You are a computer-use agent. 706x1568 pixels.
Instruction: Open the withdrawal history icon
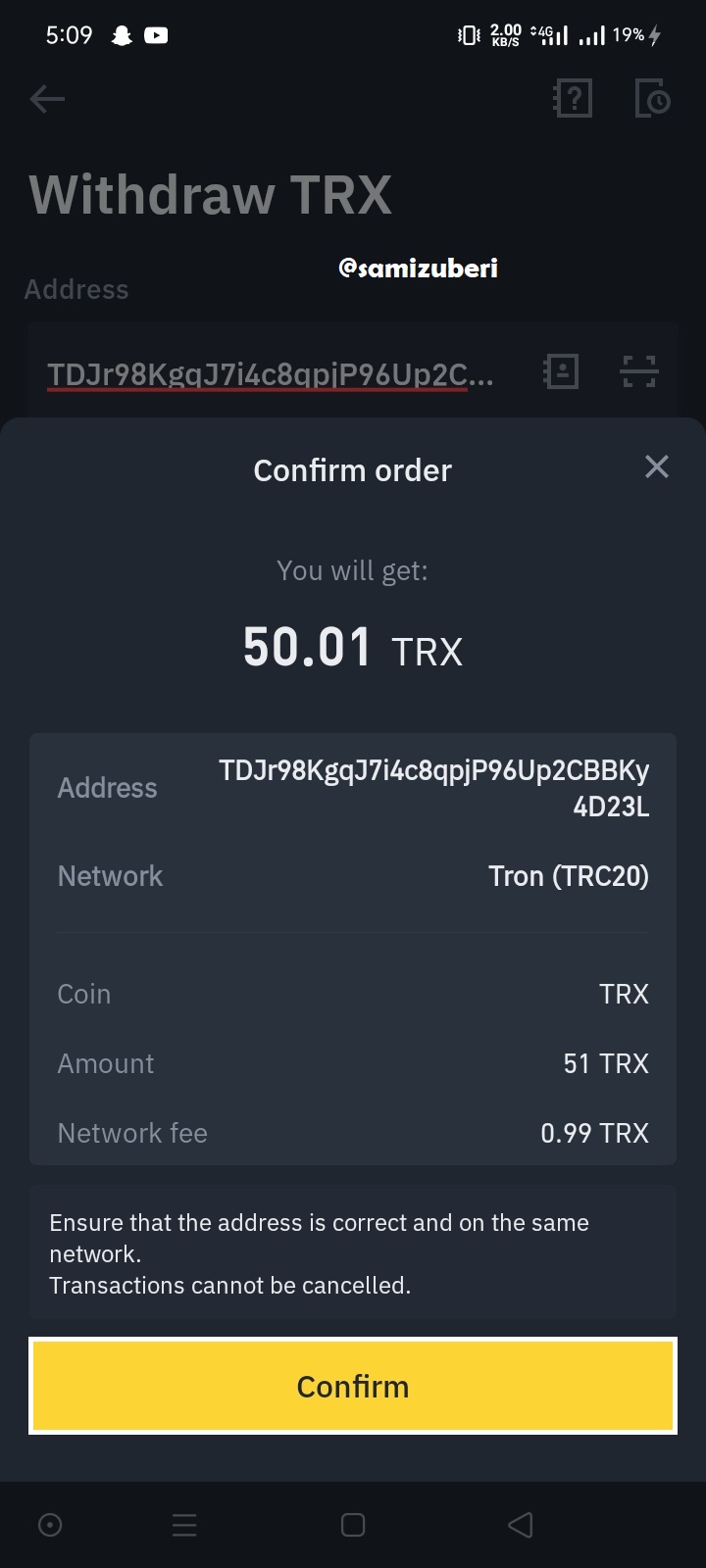(x=652, y=98)
